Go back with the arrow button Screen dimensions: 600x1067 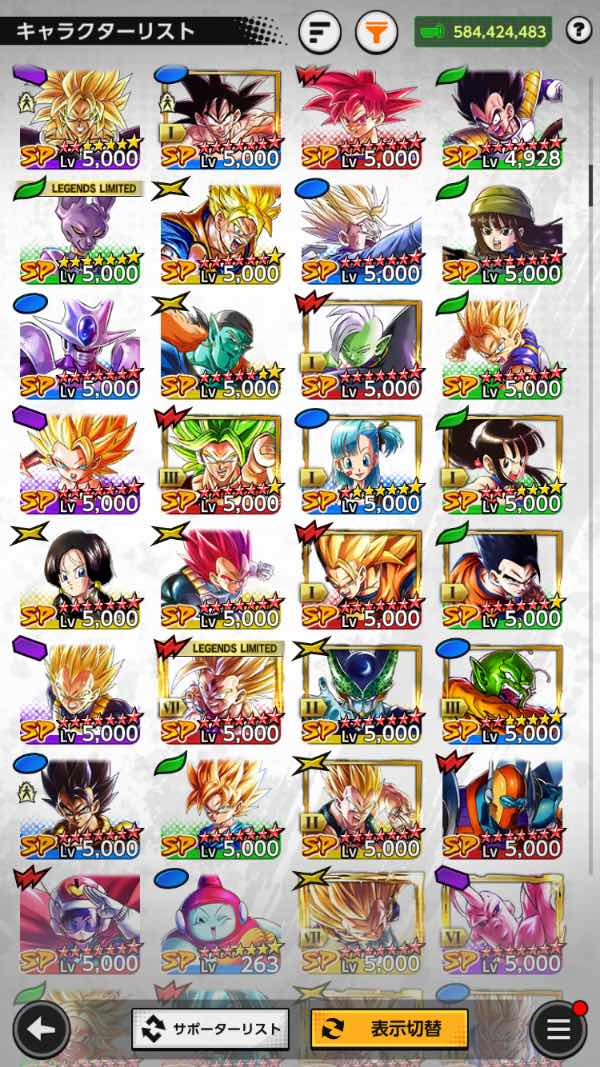point(41,1030)
